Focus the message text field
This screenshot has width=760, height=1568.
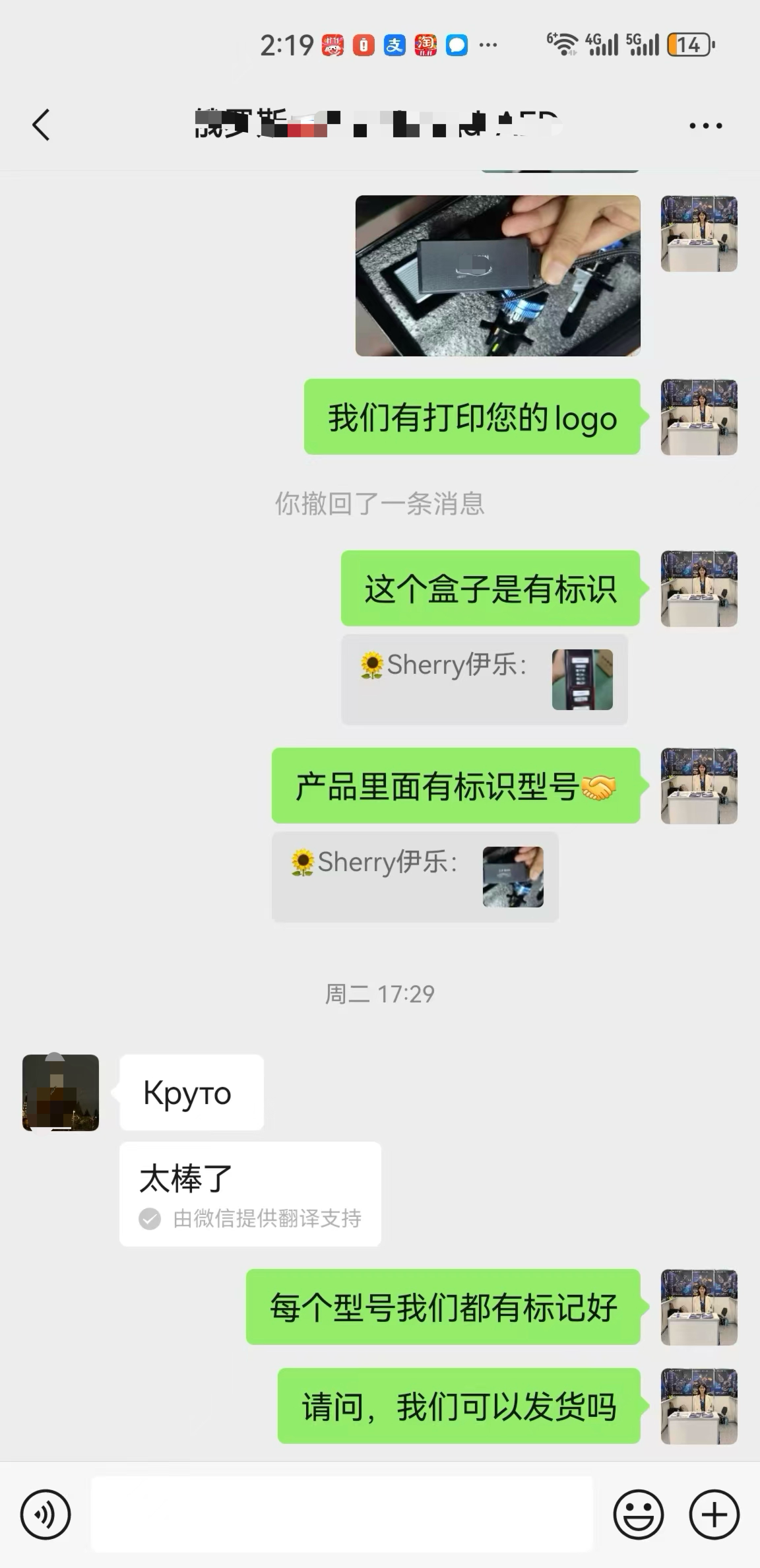point(342,1515)
